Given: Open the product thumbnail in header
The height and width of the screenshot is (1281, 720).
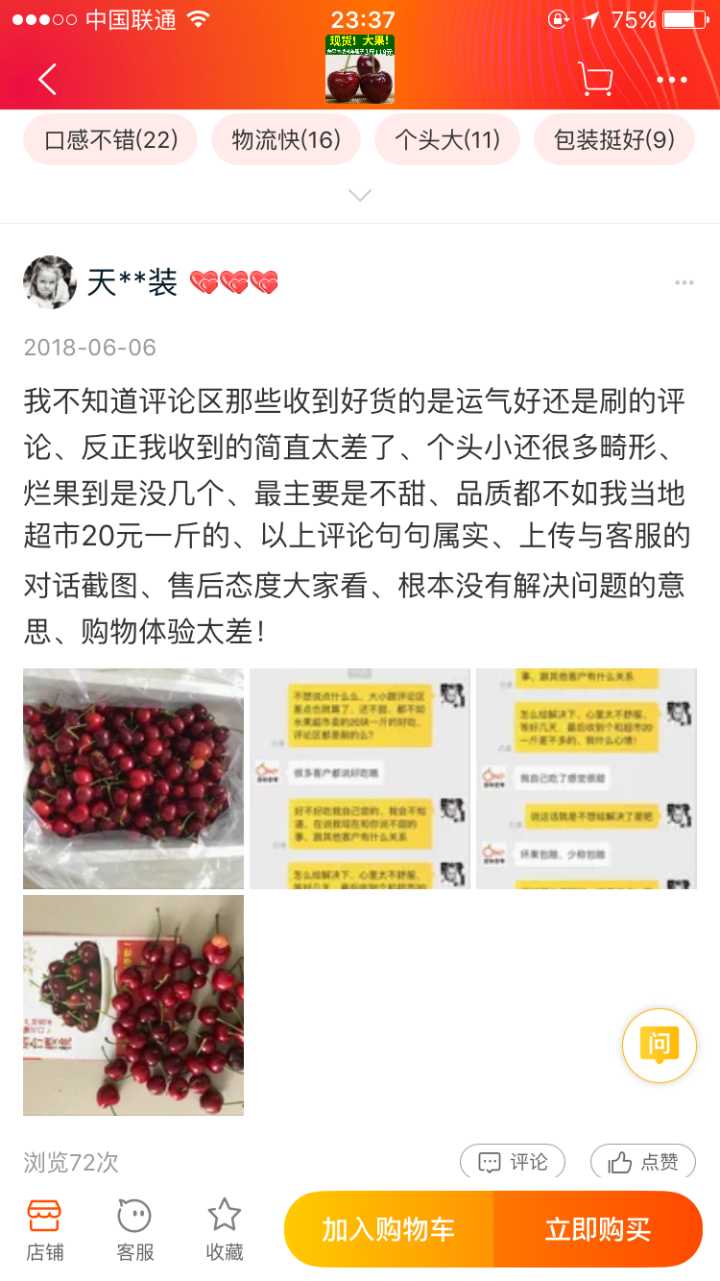Looking at the screenshot, I should click(x=360, y=69).
